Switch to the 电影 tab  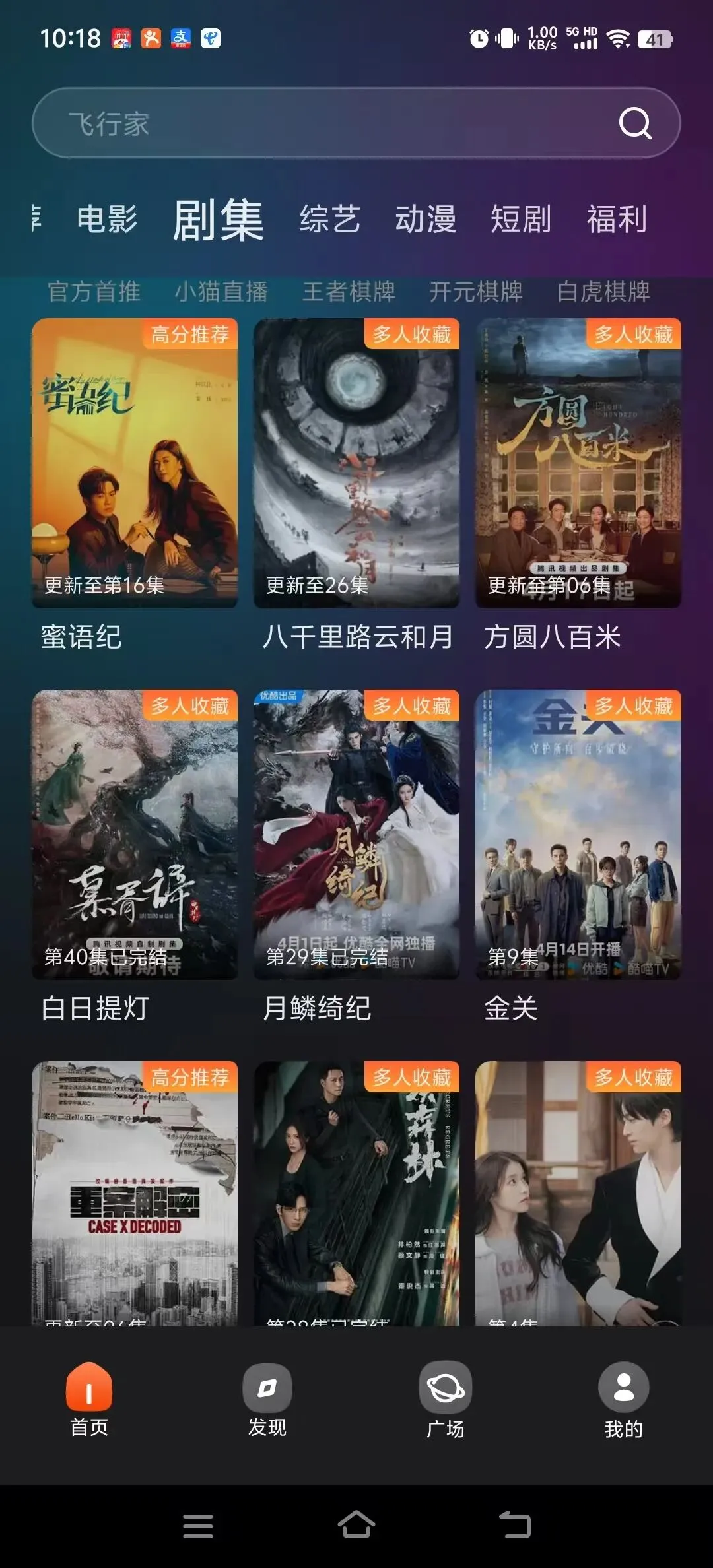(107, 219)
